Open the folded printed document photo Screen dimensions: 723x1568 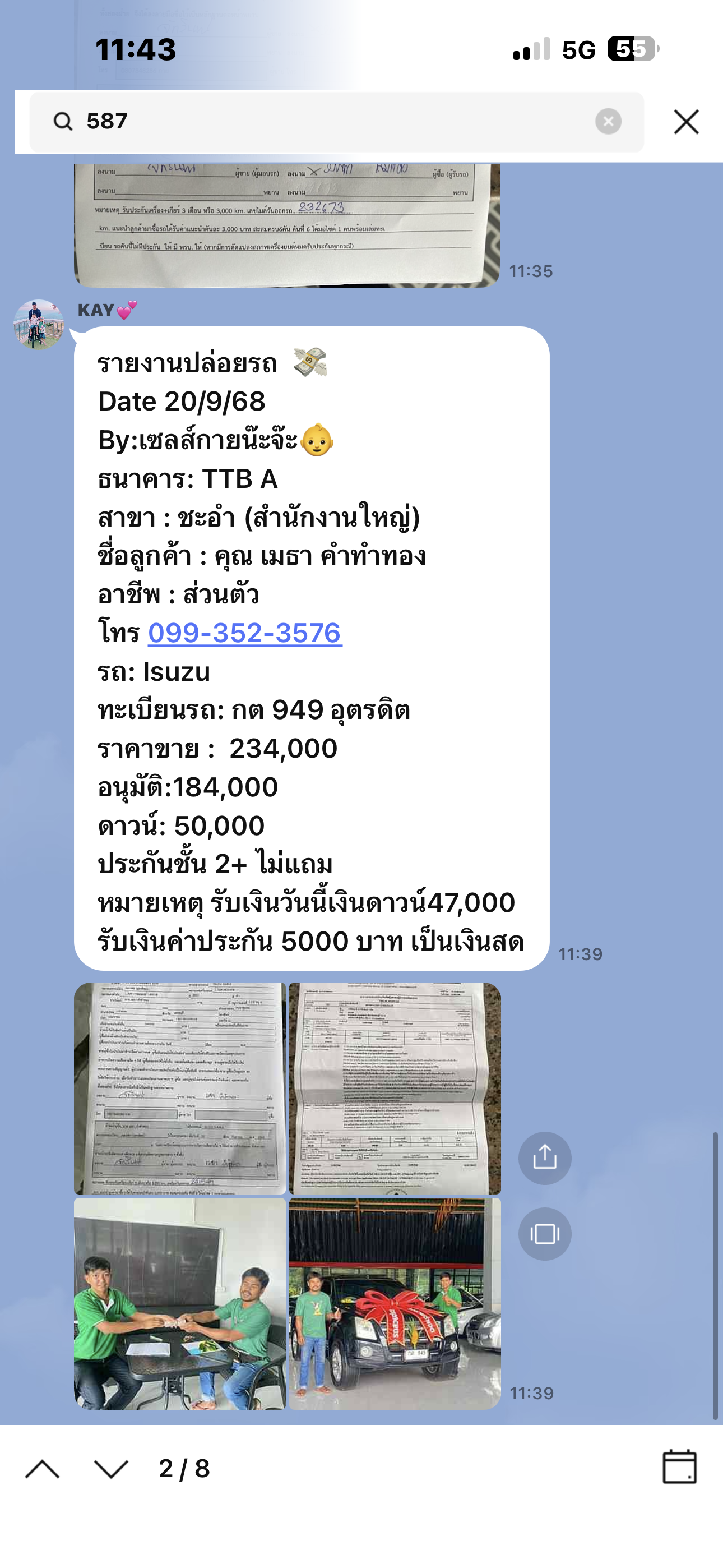395,1088
